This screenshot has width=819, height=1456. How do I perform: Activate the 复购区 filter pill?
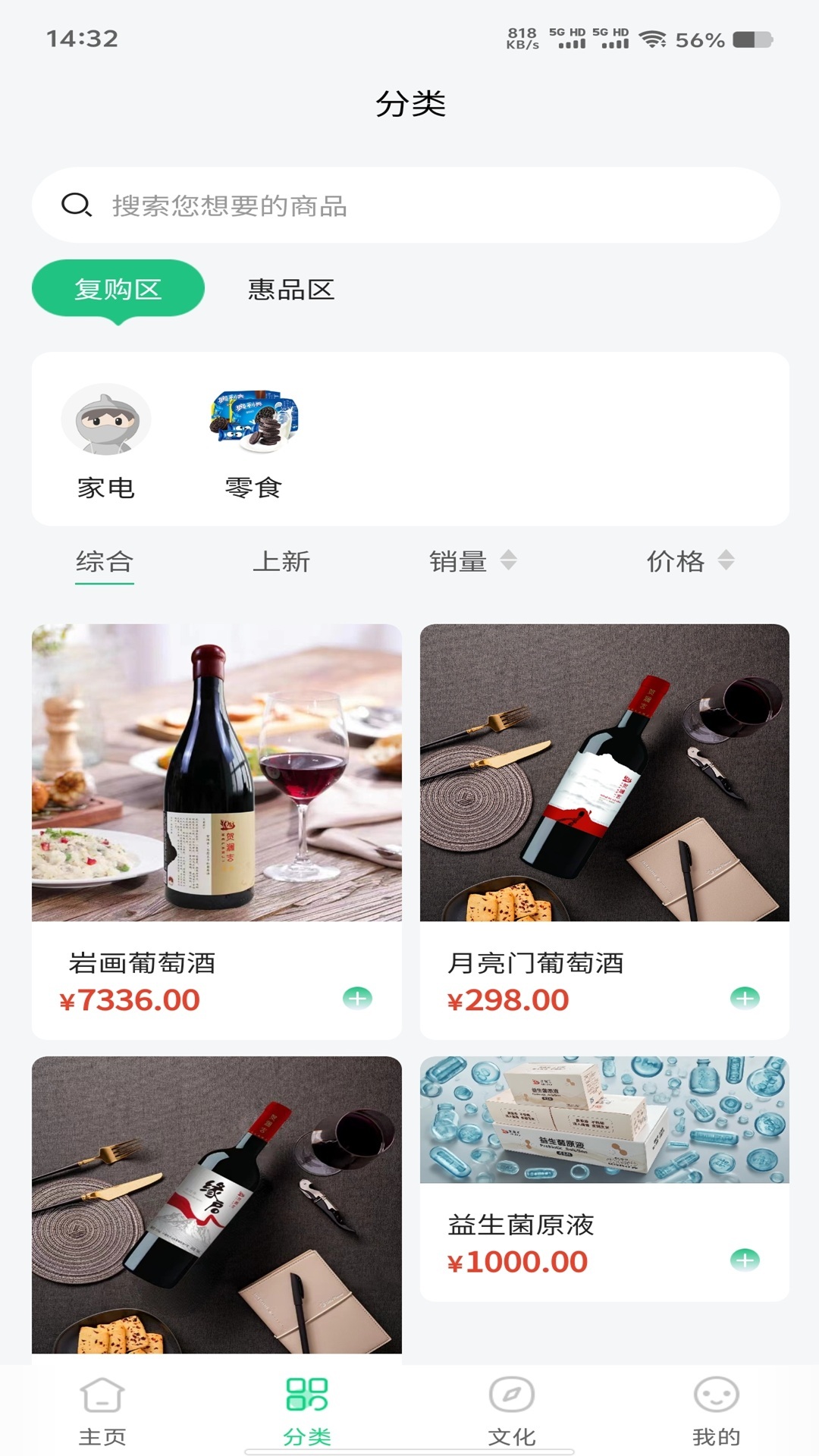pyautogui.click(x=118, y=289)
